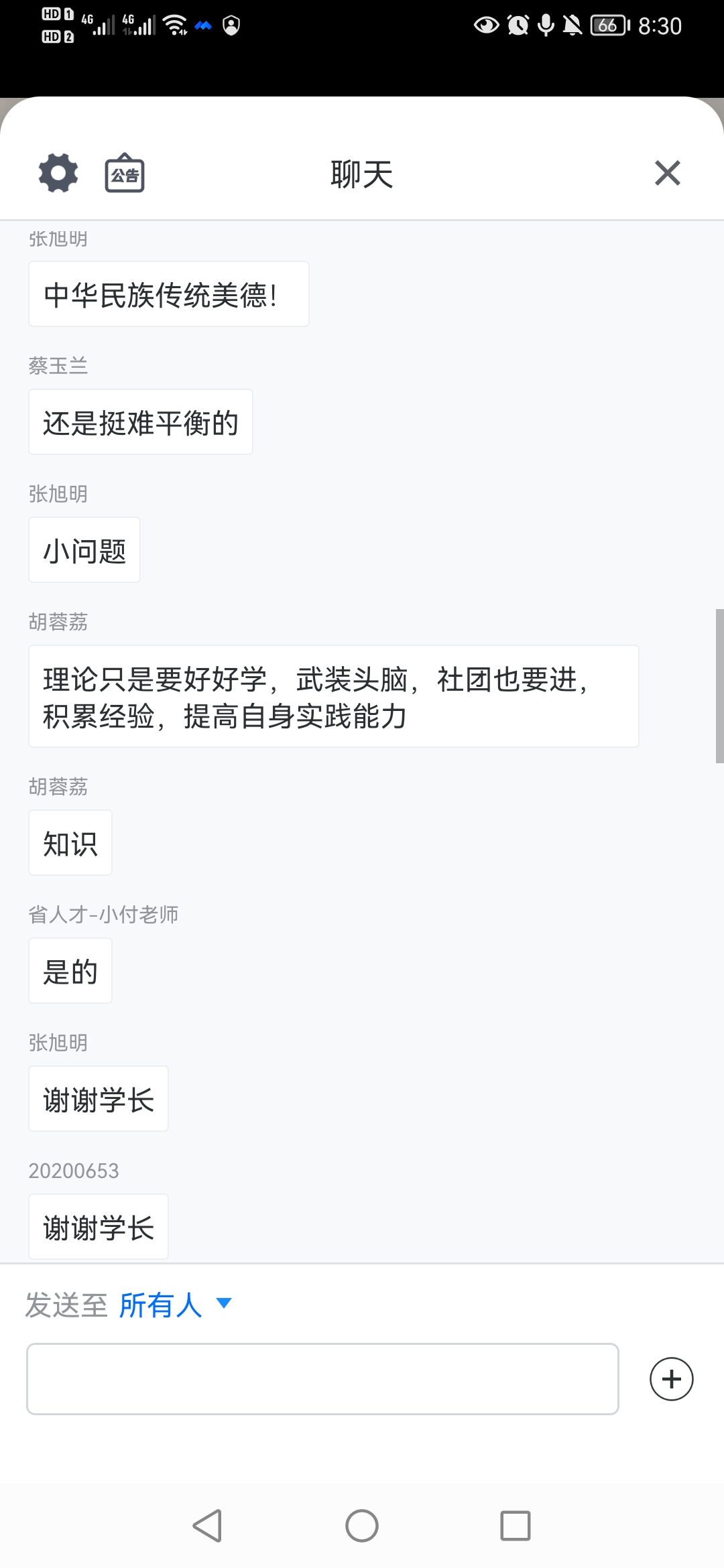This screenshot has width=724, height=1568.
Task: Open the 公告 announcement icon
Action: 125,173
